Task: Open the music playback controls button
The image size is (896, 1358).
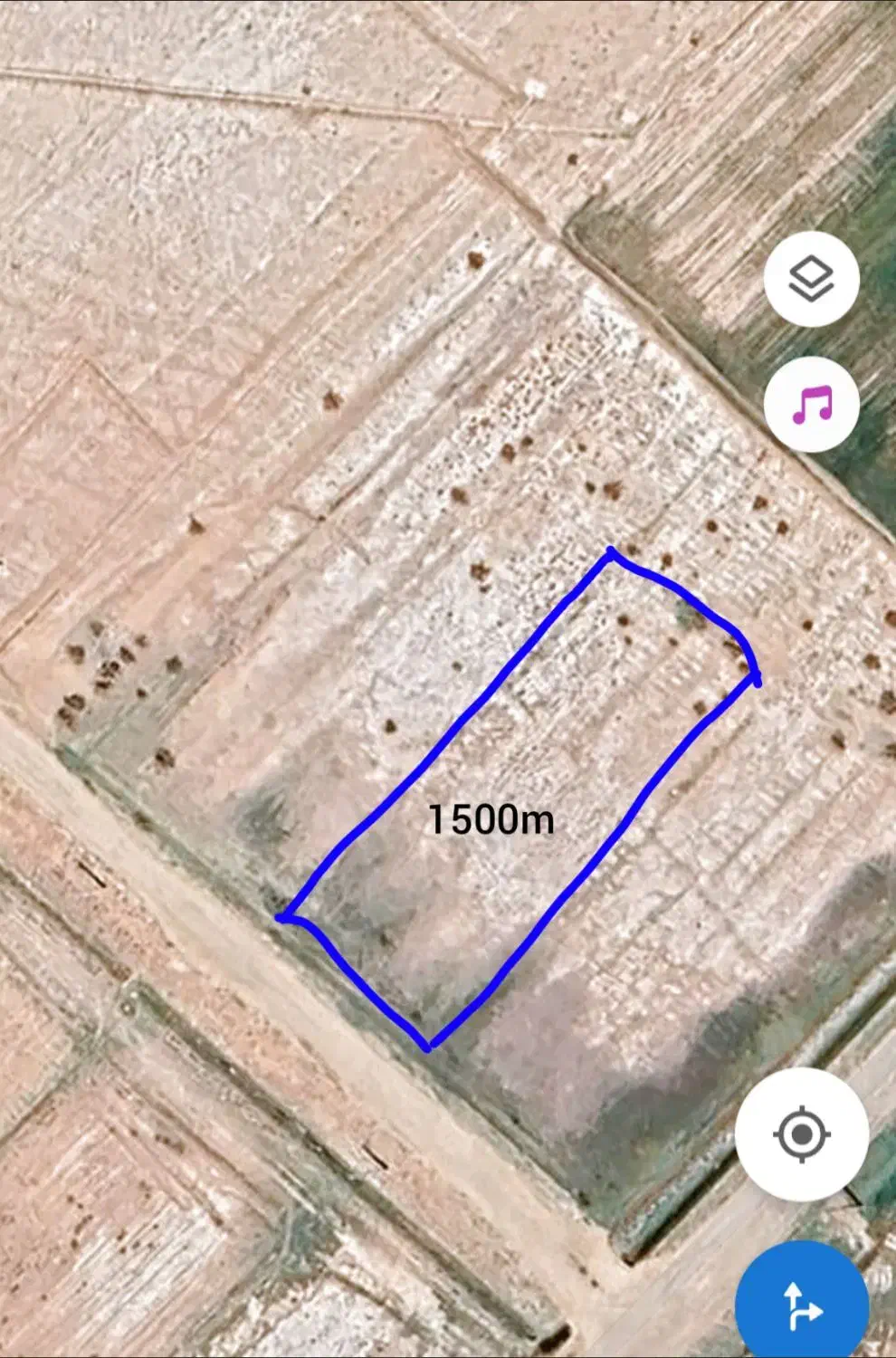Action: coord(811,405)
